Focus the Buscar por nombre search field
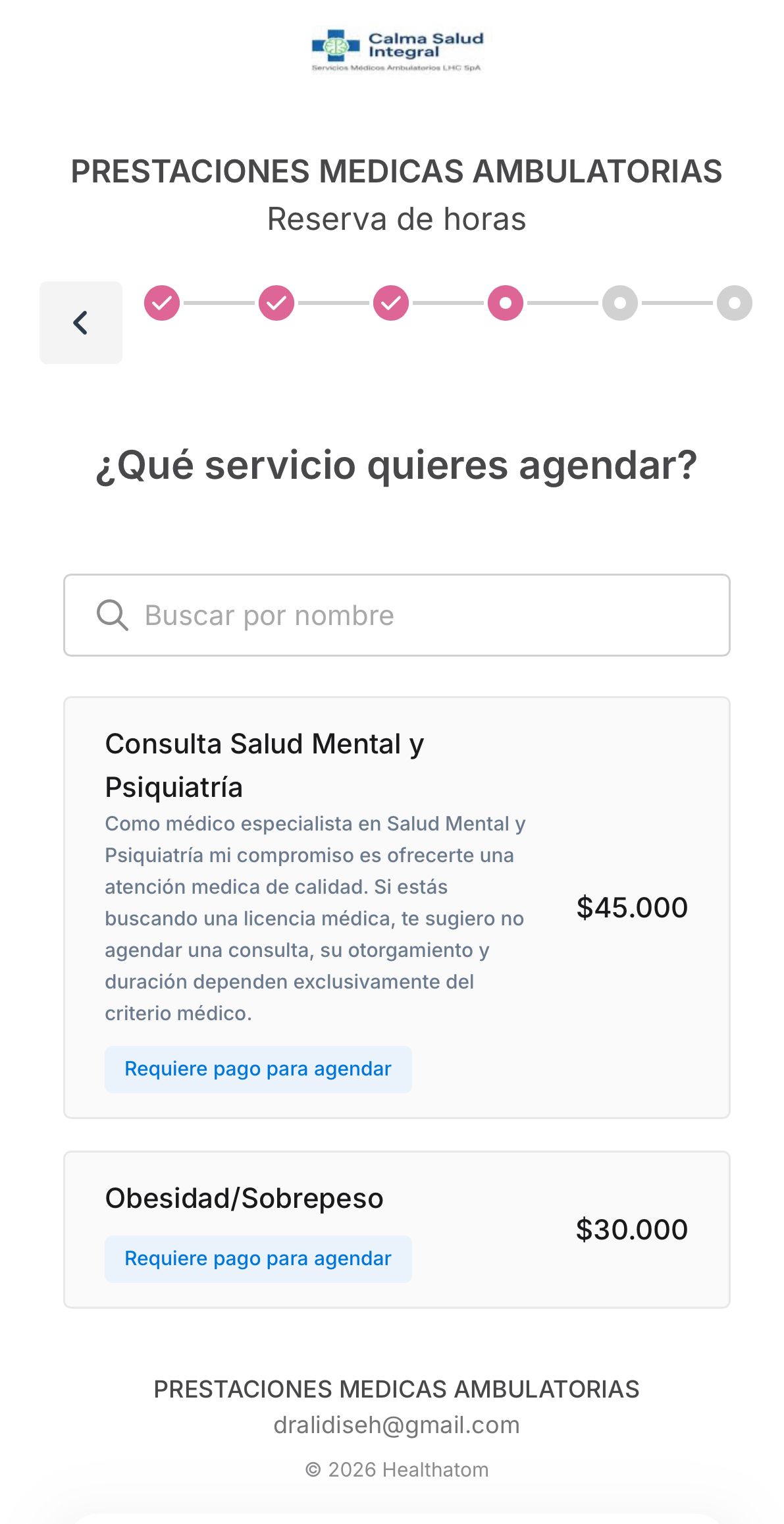The image size is (784, 1524). tap(396, 615)
